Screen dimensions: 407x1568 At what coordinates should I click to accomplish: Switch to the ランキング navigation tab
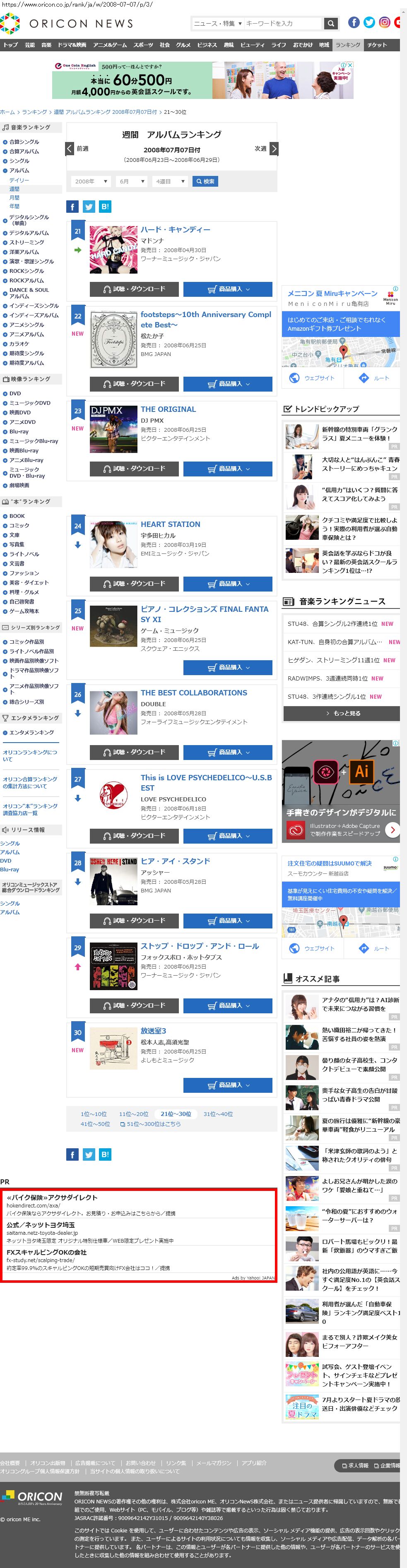(x=347, y=45)
